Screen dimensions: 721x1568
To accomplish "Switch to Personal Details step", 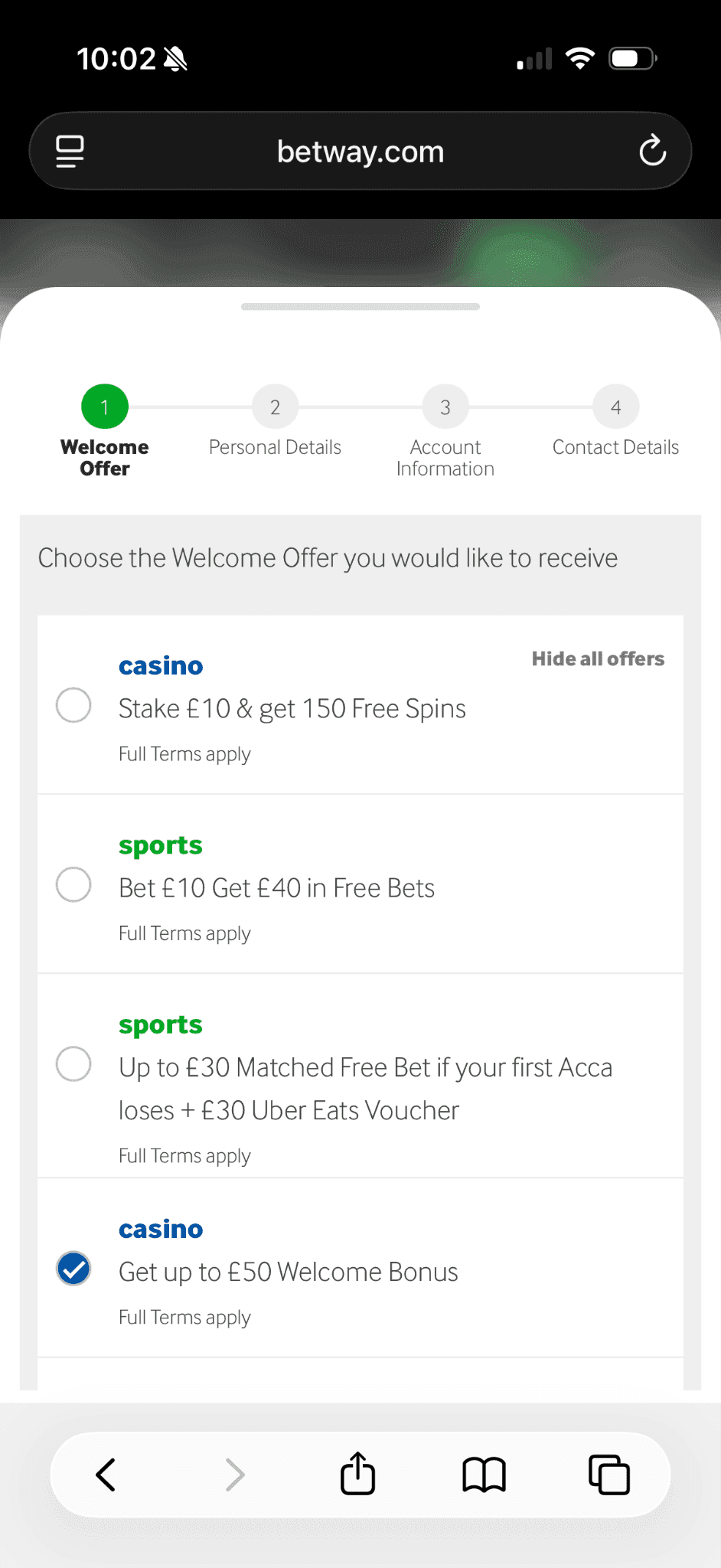I will [275, 407].
